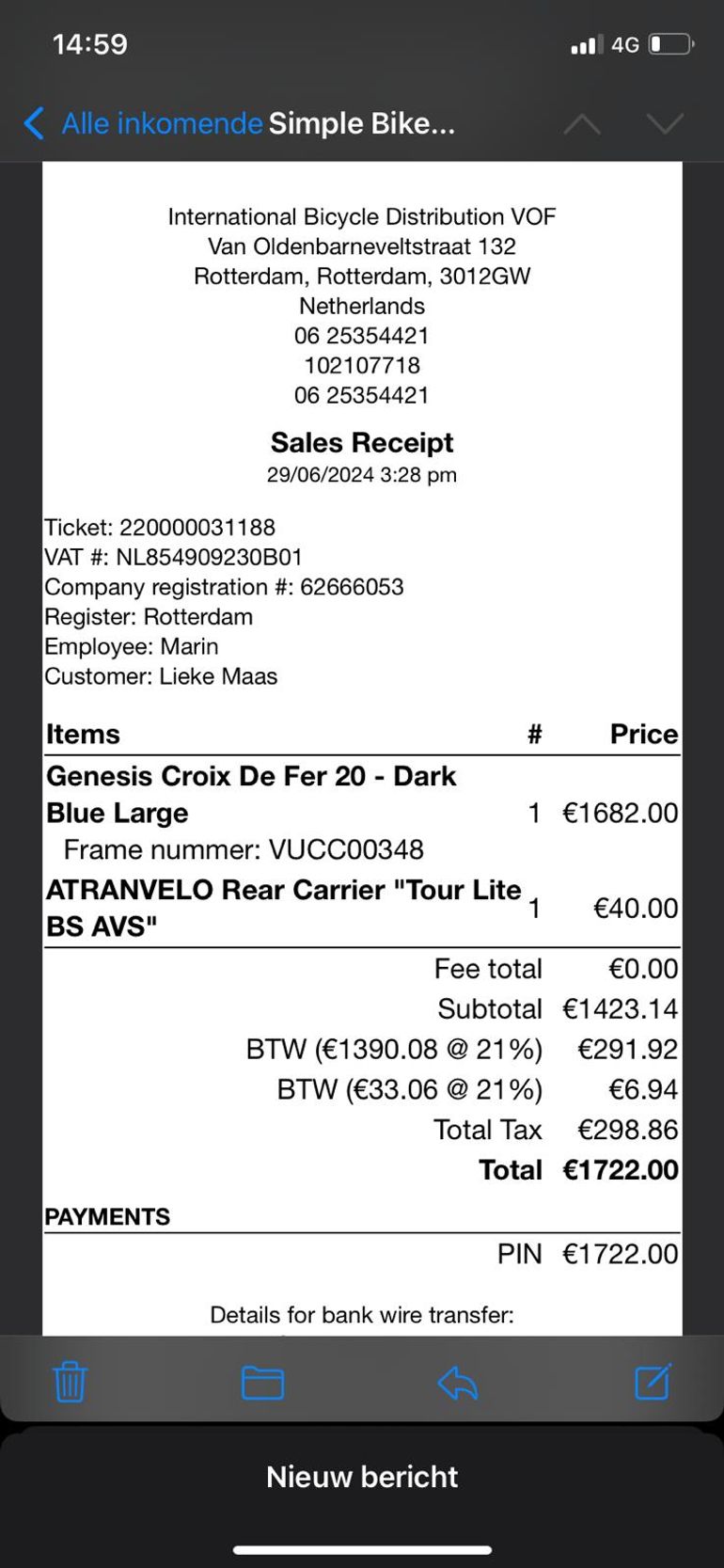The image size is (724, 1568).
Task: Tap the reply arrow icon
Action: click(458, 1383)
